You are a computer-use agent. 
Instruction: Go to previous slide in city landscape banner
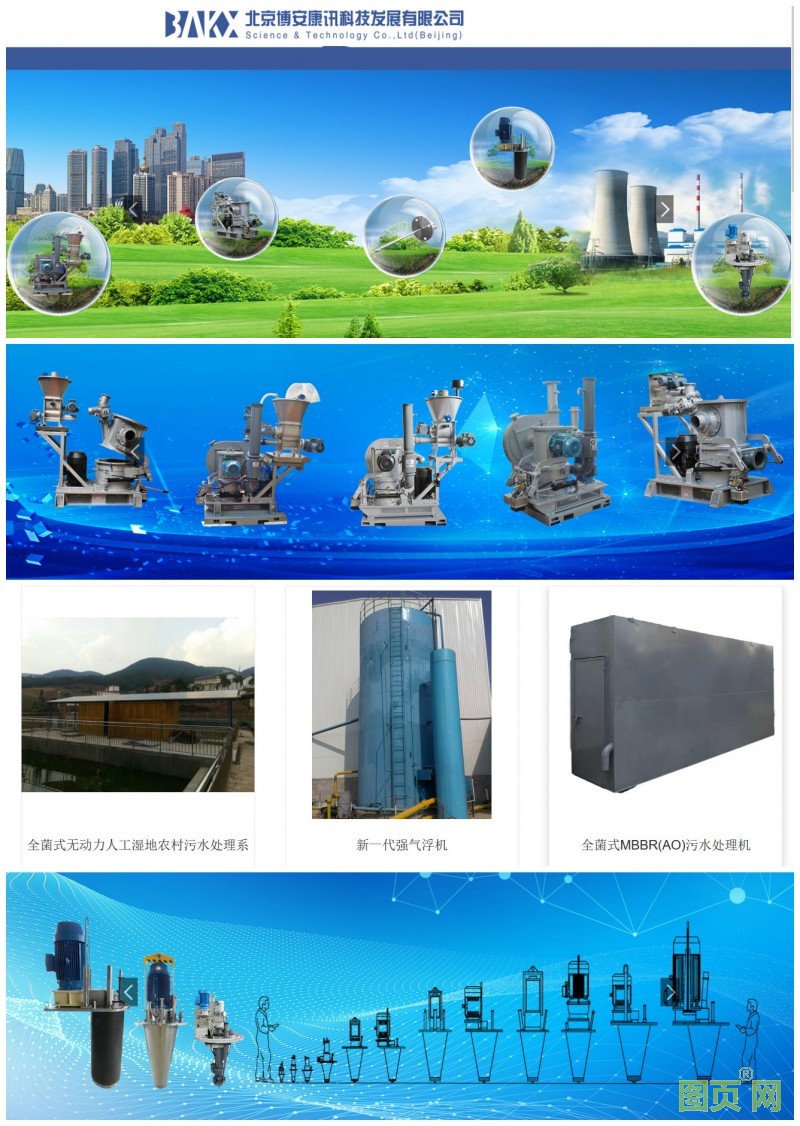(x=133, y=210)
